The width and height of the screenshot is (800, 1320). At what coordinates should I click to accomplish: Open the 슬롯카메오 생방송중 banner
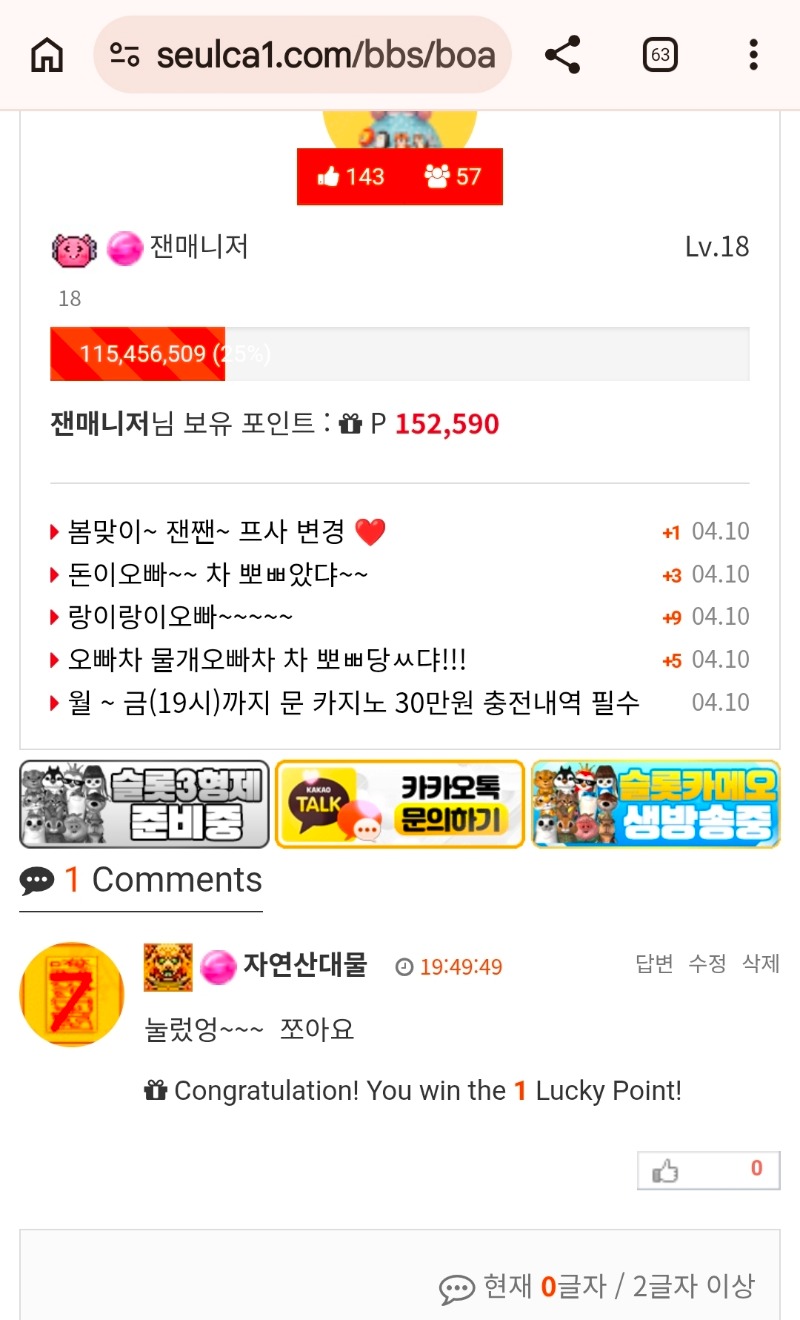coord(656,804)
